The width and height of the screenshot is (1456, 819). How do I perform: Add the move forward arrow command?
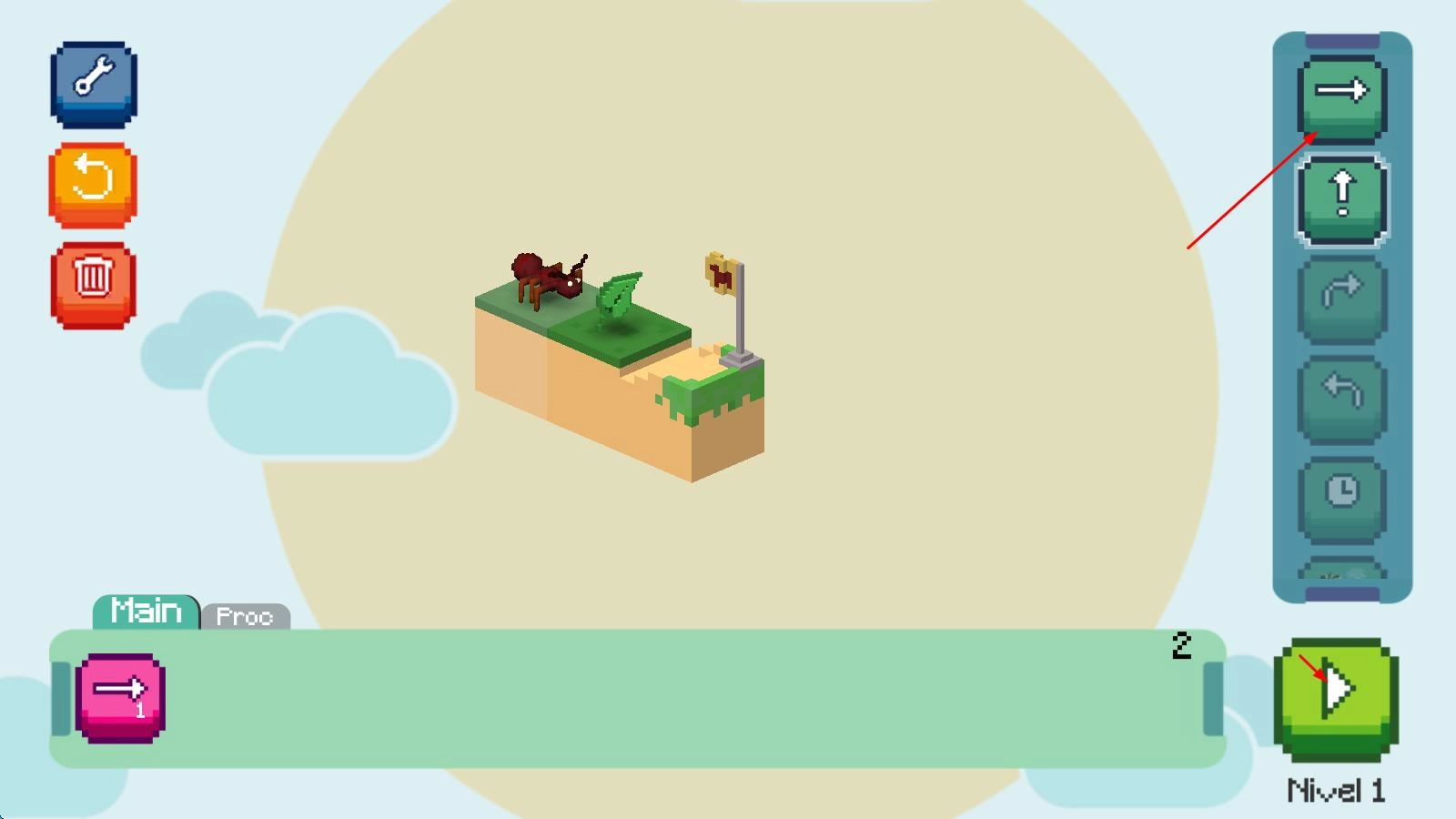[1341, 95]
